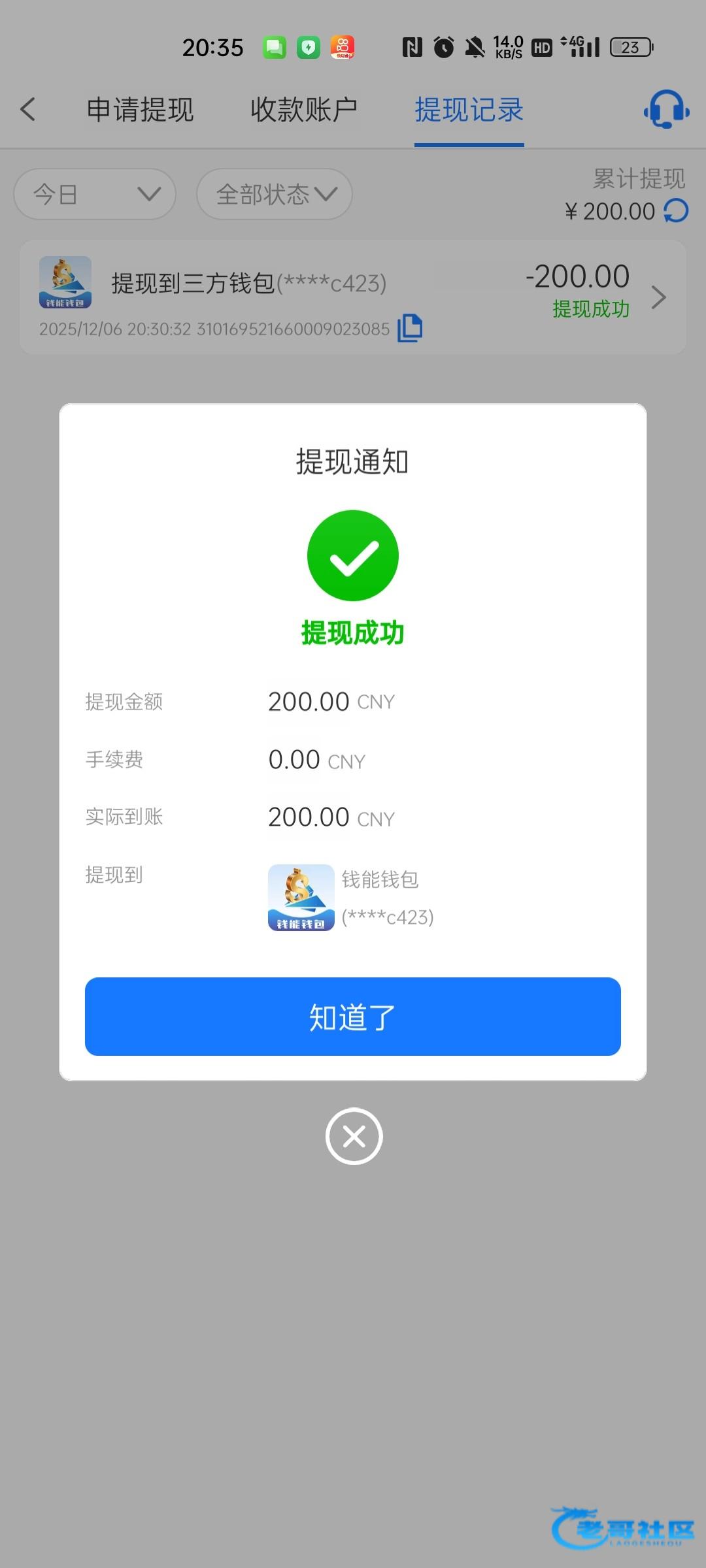Close the 提现通知 dialog with the X

pyautogui.click(x=354, y=1136)
